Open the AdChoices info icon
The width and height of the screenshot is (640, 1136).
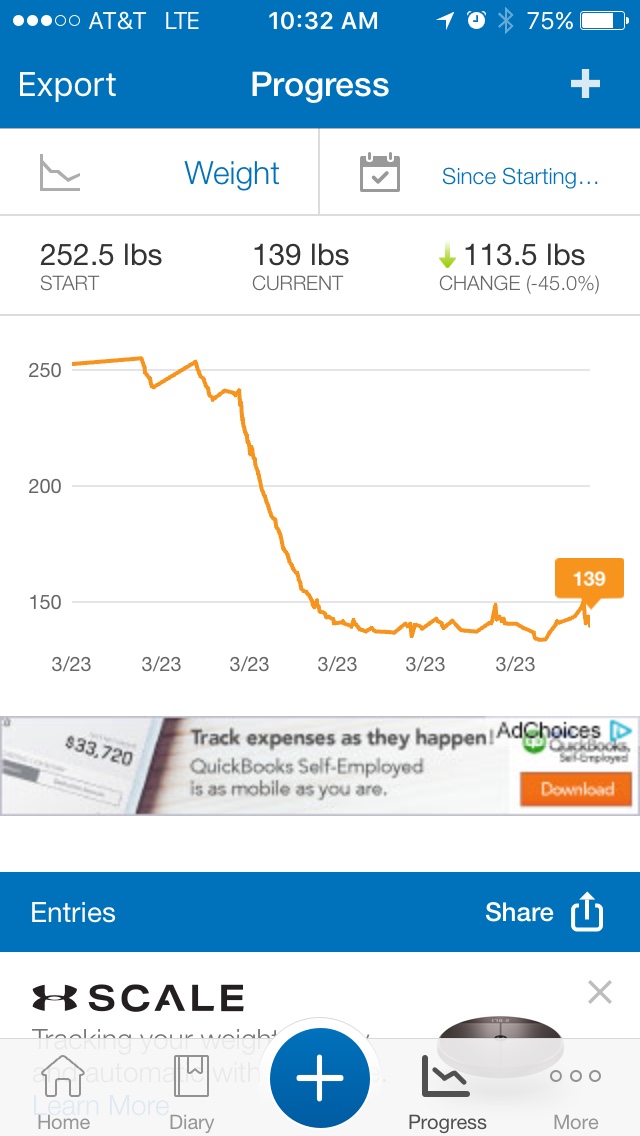pos(620,729)
